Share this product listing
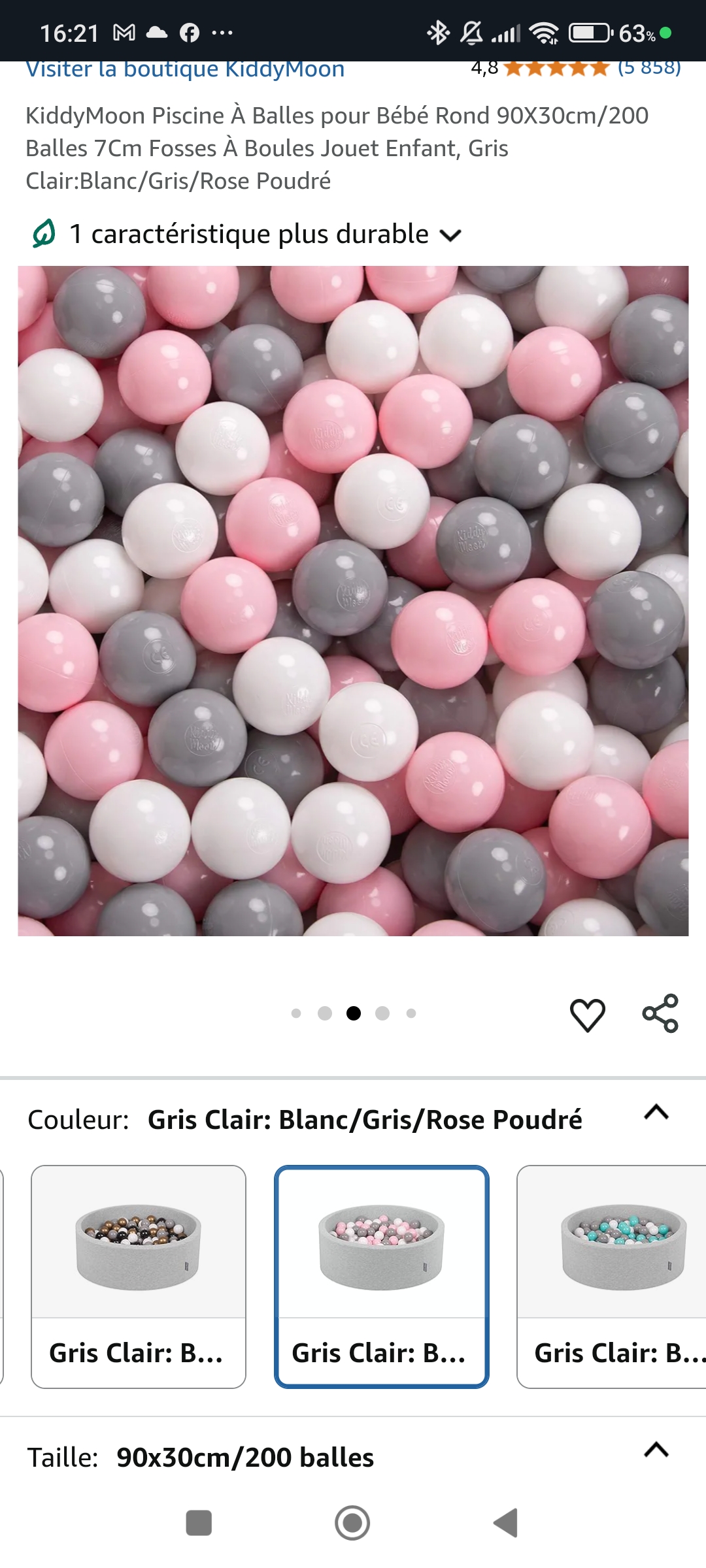The width and height of the screenshot is (706, 1568). click(x=660, y=1013)
